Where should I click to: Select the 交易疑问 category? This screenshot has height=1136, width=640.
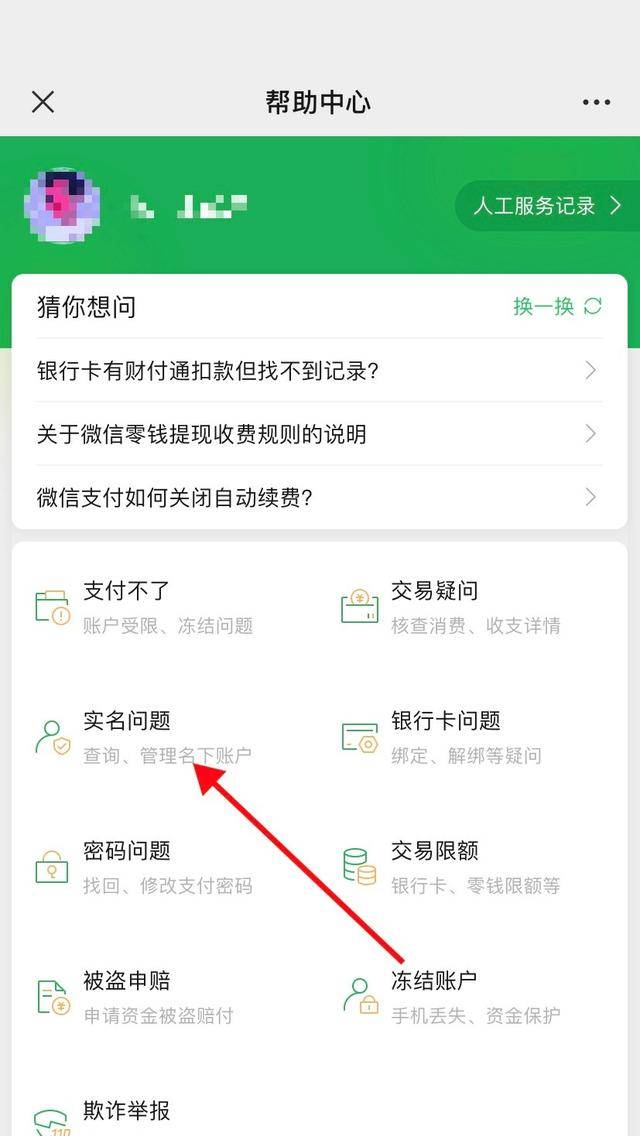450,607
